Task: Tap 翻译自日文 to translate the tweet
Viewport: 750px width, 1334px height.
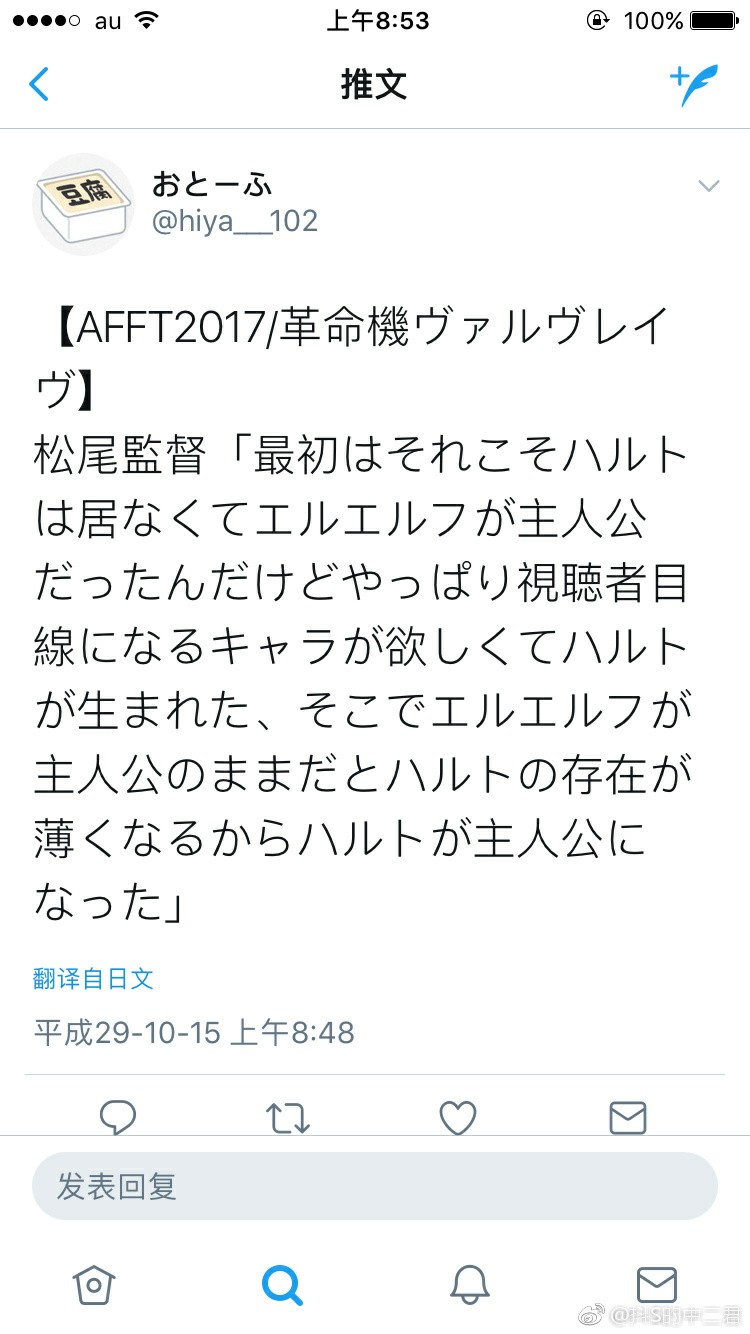Action: [x=93, y=978]
